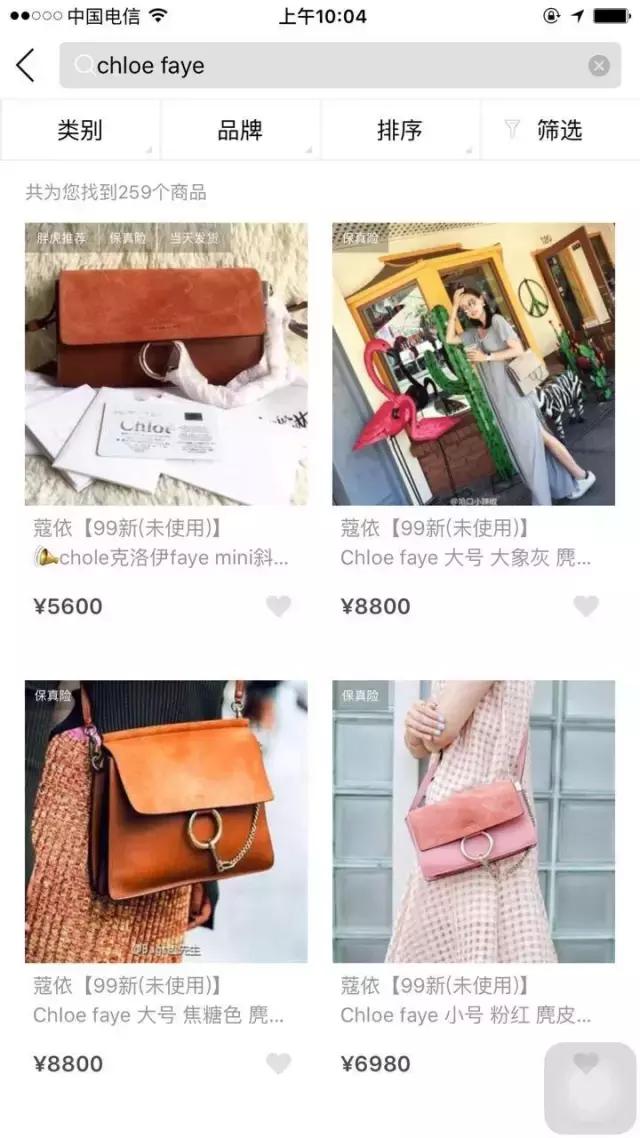Go back using the back arrow

pyautogui.click(x=26, y=66)
